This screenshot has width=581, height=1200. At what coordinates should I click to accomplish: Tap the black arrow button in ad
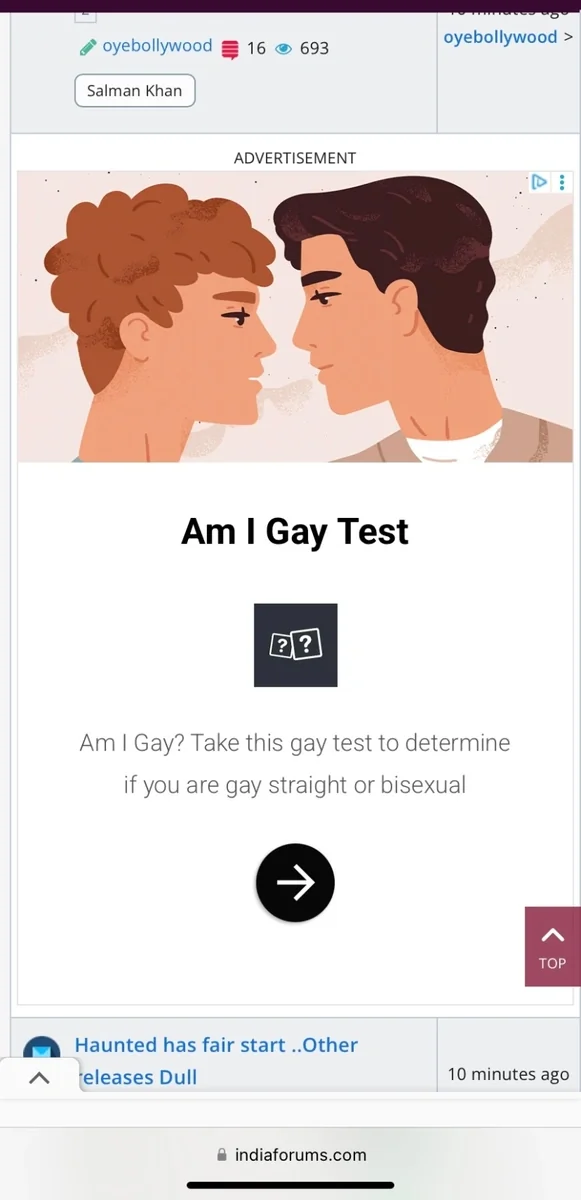295,882
